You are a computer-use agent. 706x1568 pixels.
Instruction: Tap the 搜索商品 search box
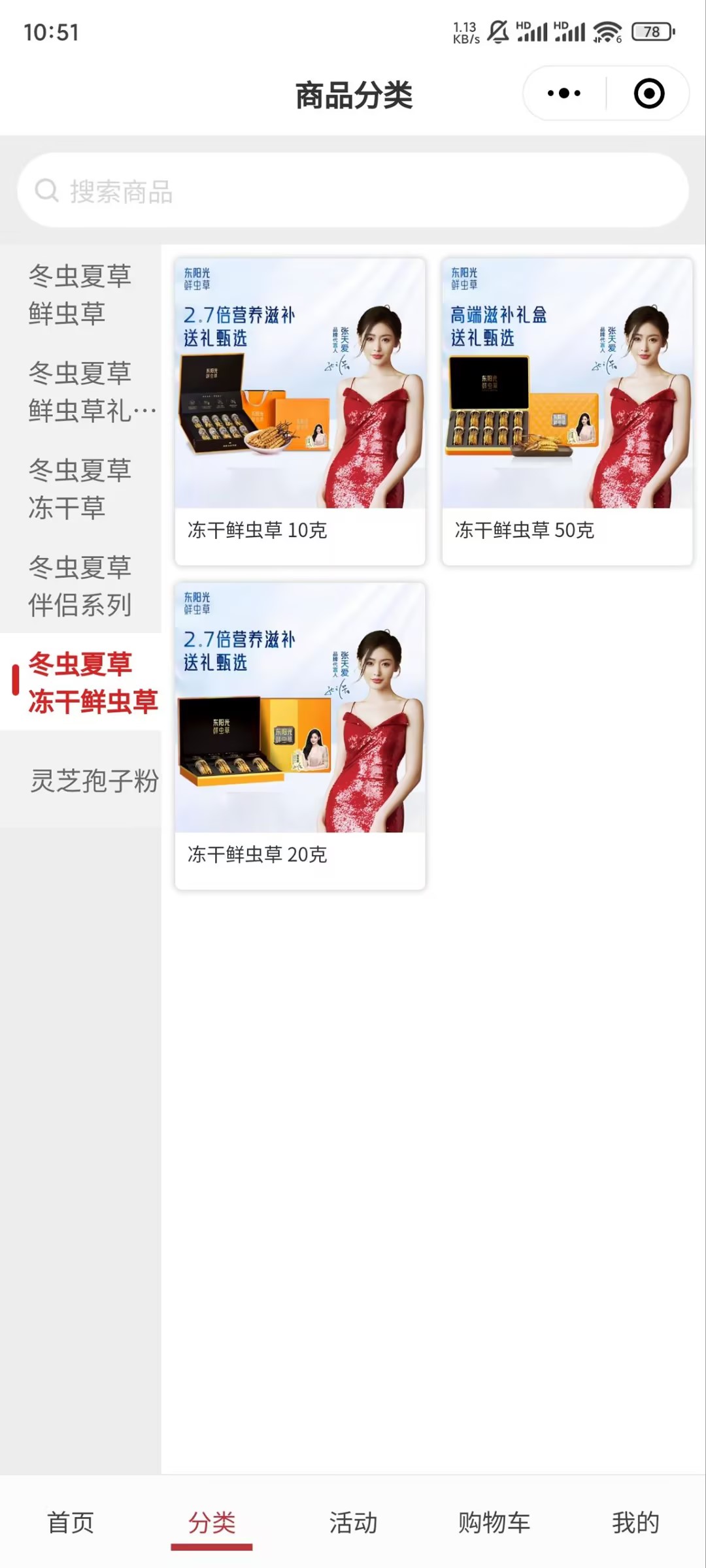click(353, 191)
